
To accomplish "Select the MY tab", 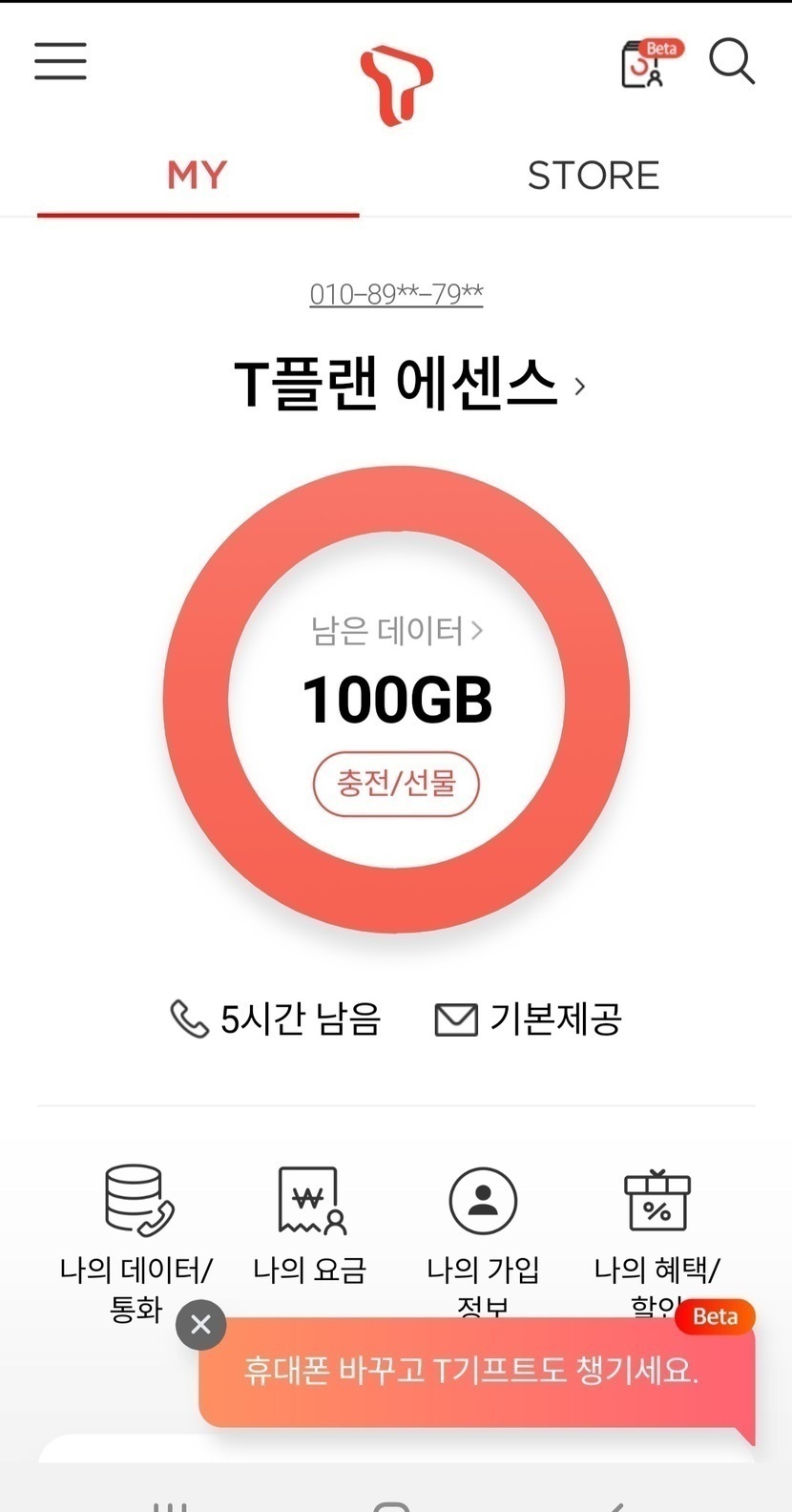I will click(x=198, y=176).
